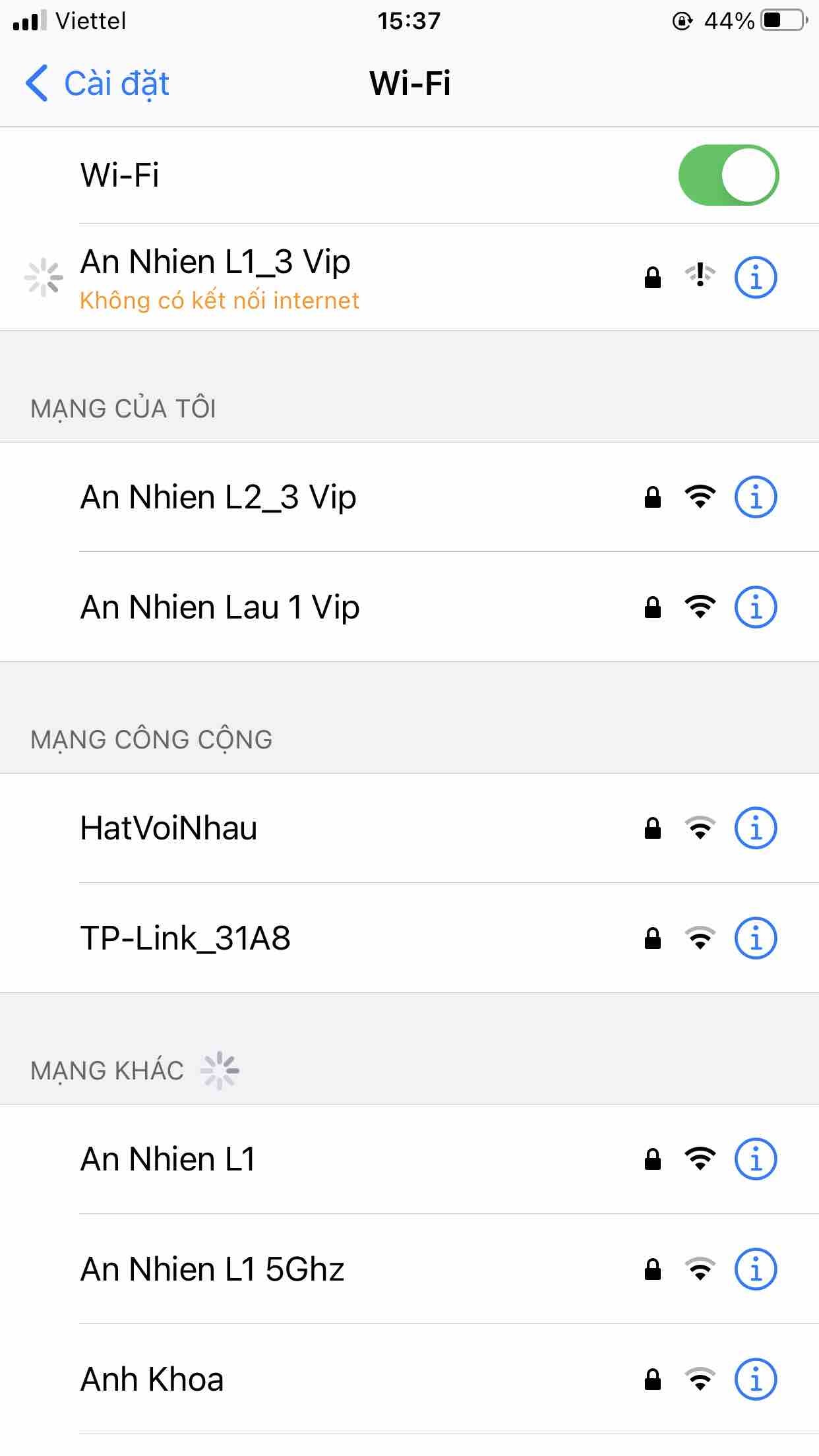Turn off the Wi-Fi switch
819x1456 pixels.
pyautogui.click(x=728, y=175)
